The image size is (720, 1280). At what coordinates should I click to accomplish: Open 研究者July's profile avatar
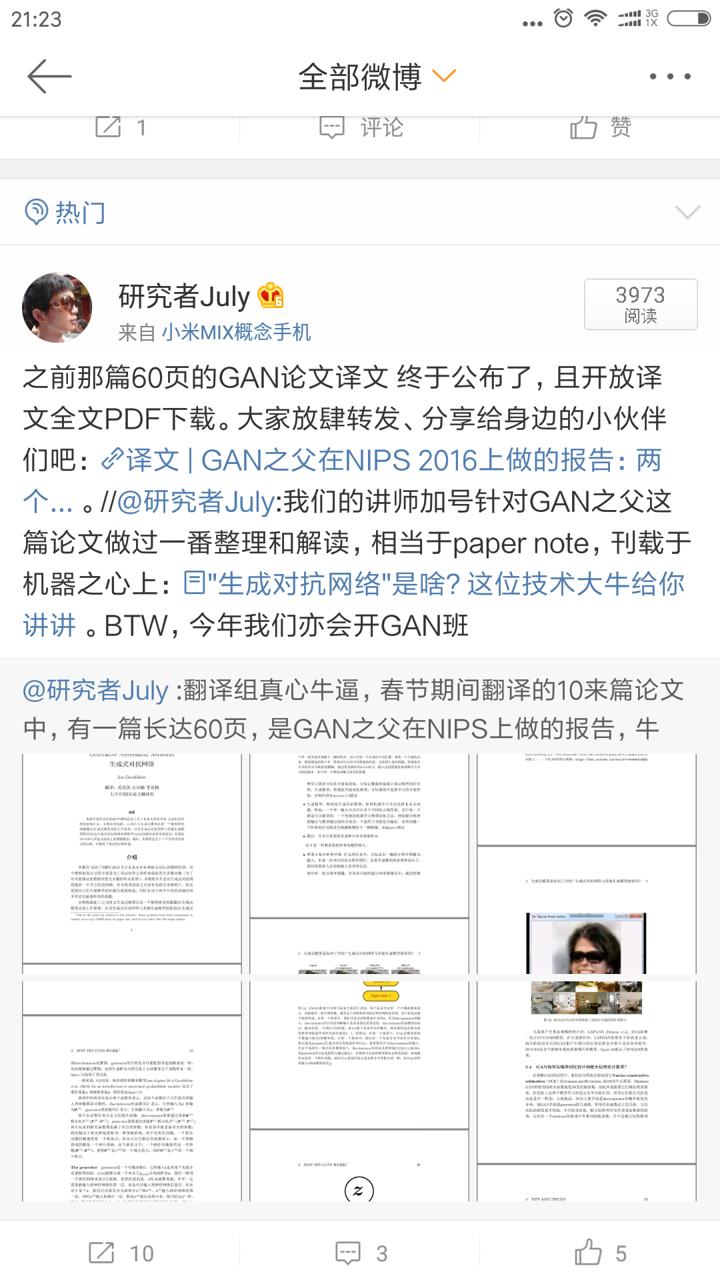pos(57,308)
